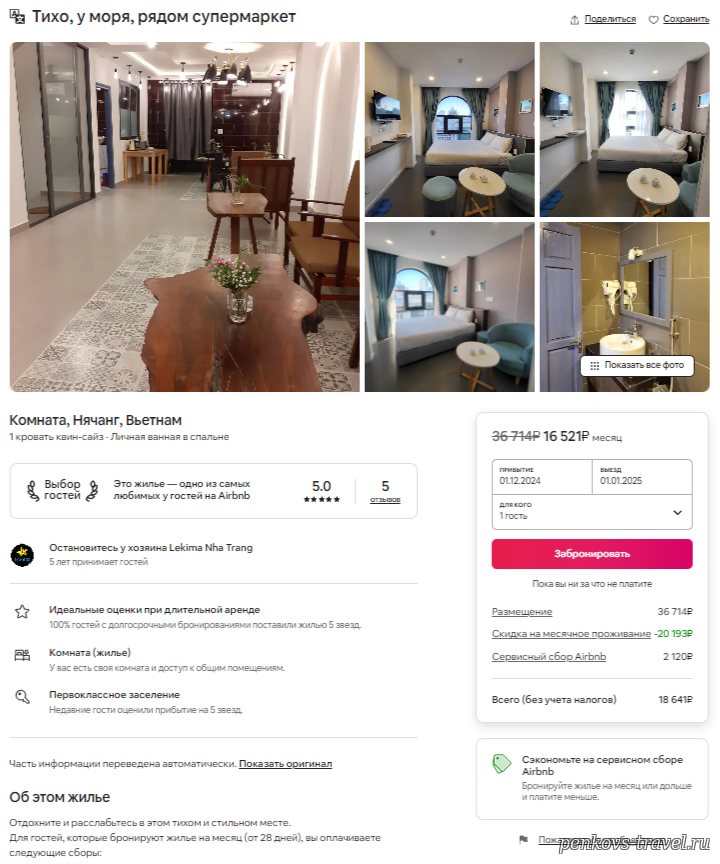Screen dimensions: 720x864
Task: Tap the Поделиться share link
Action: tap(603, 19)
